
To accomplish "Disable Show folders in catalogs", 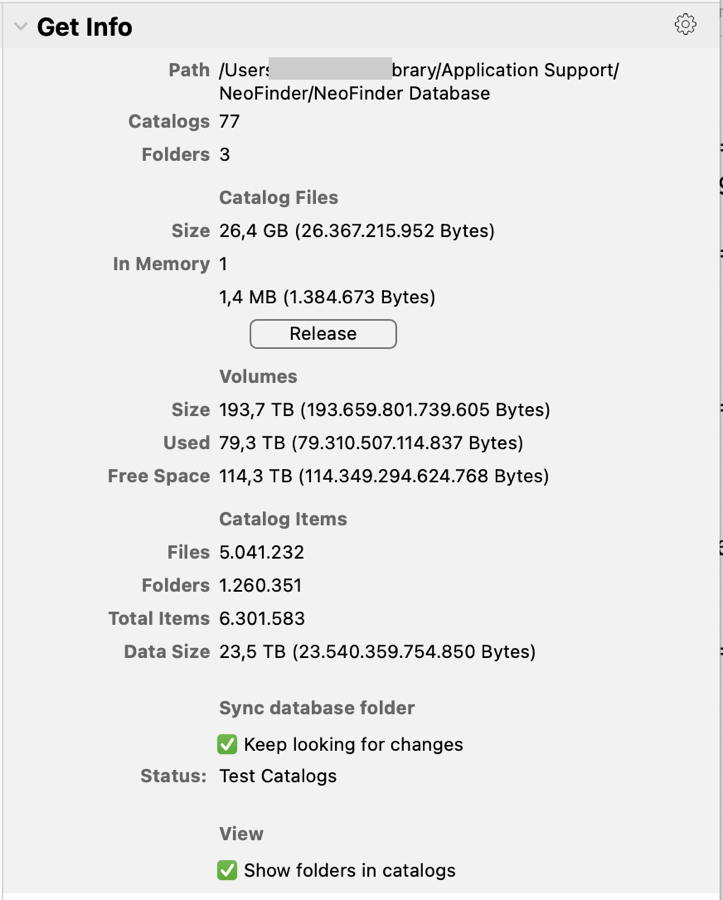I will tap(228, 871).
